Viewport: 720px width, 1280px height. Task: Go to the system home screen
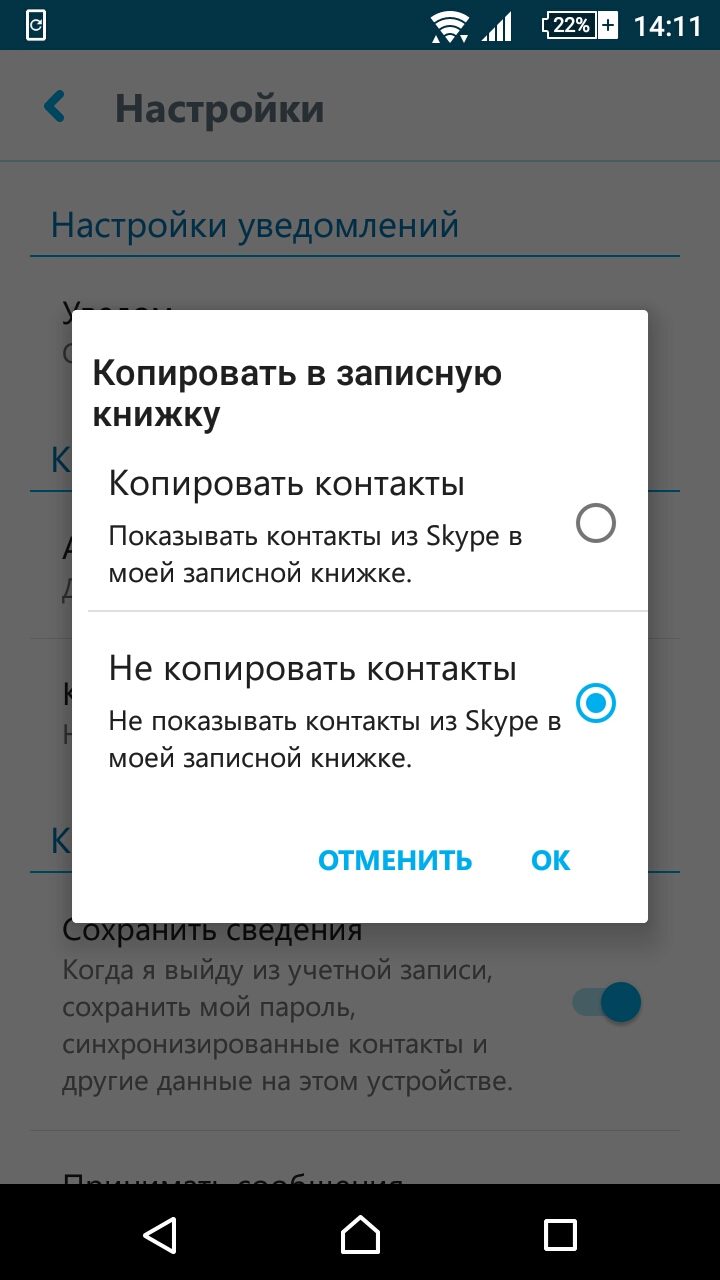click(360, 1234)
